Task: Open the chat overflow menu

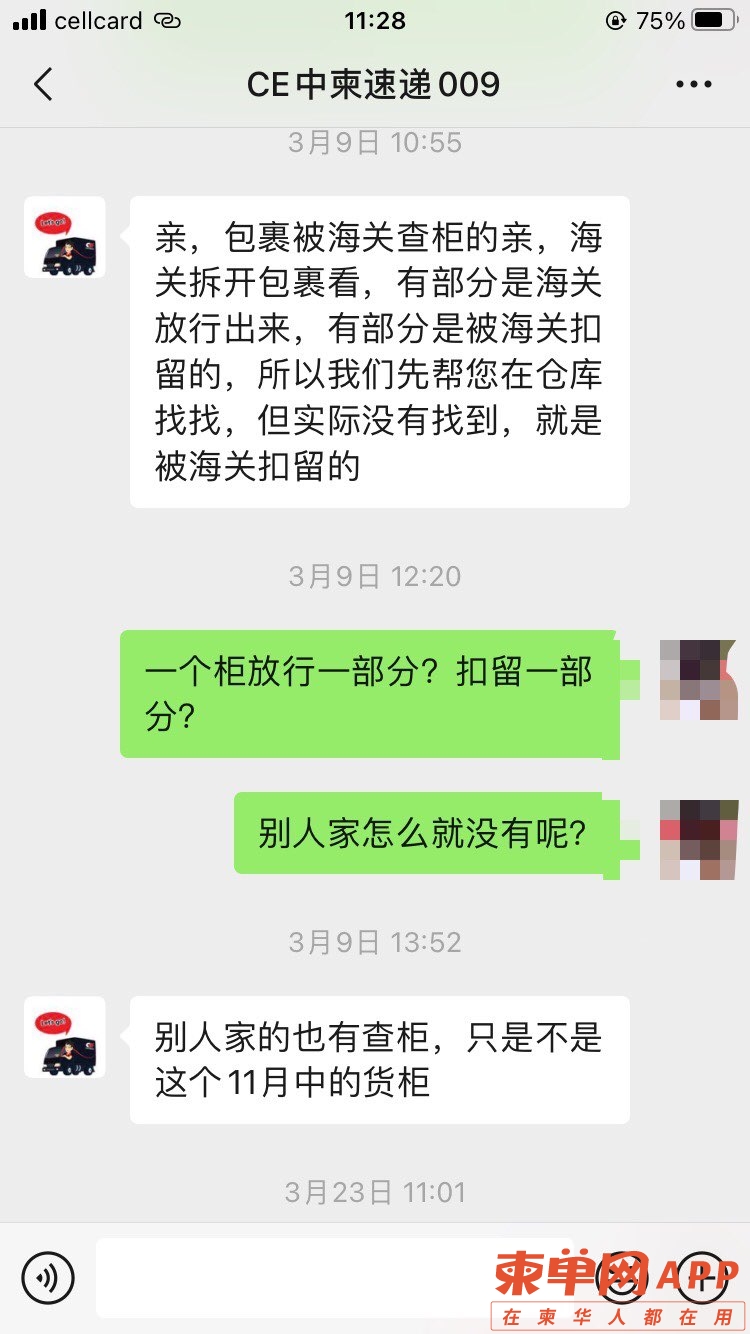Action: (x=693, y=85)
